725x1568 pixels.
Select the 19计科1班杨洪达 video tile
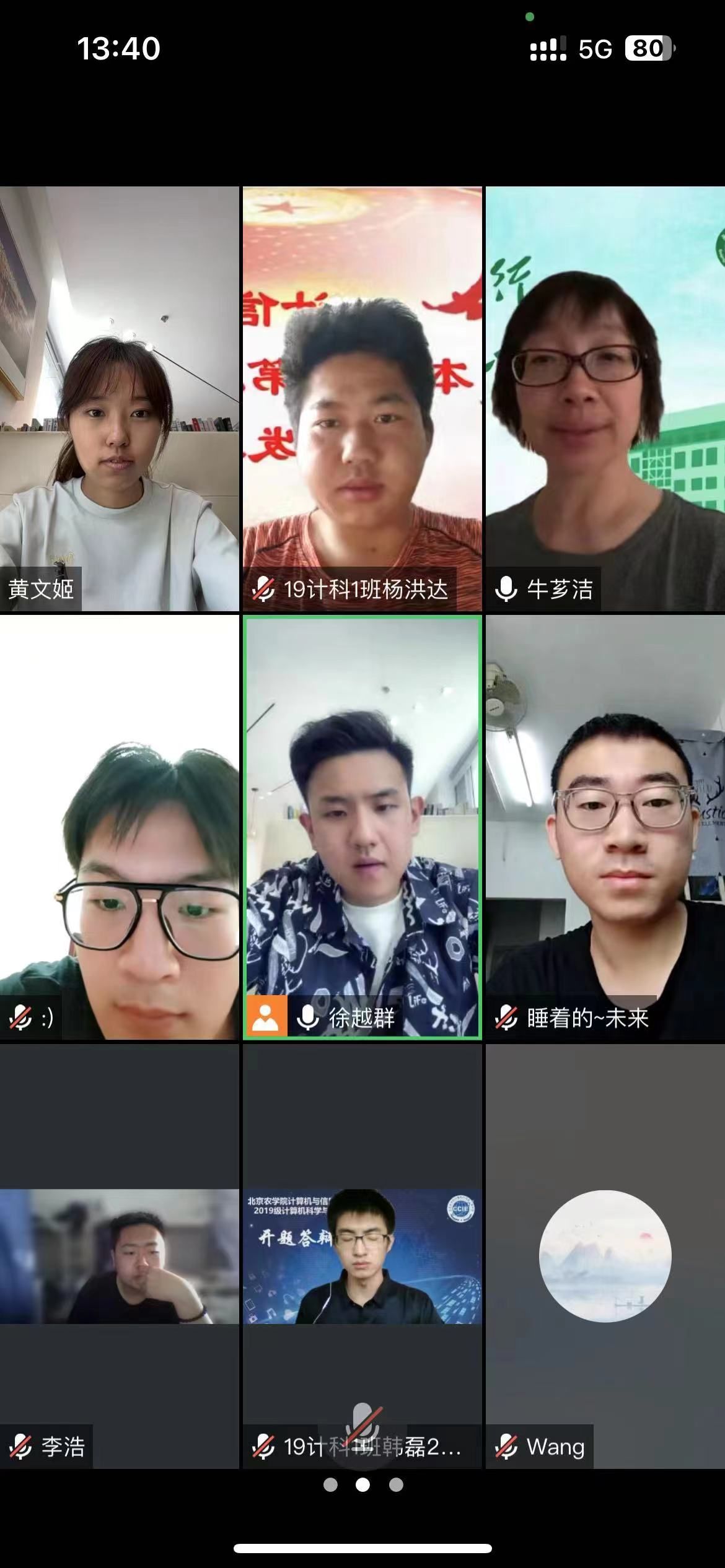(x=362, y=399)
